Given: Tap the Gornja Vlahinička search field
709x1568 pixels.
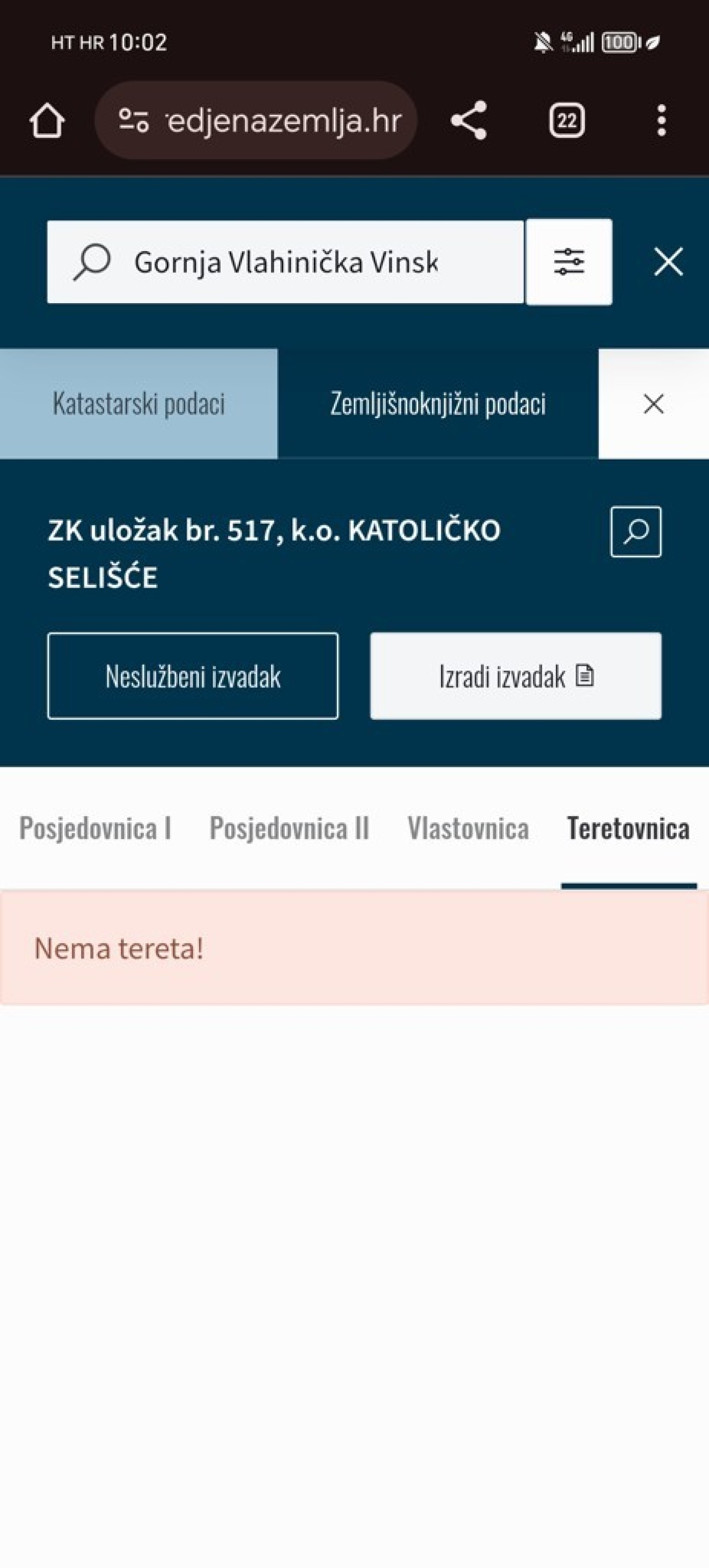Looking at the screenshot, I should pyautogui.click(x=285, y=262).
